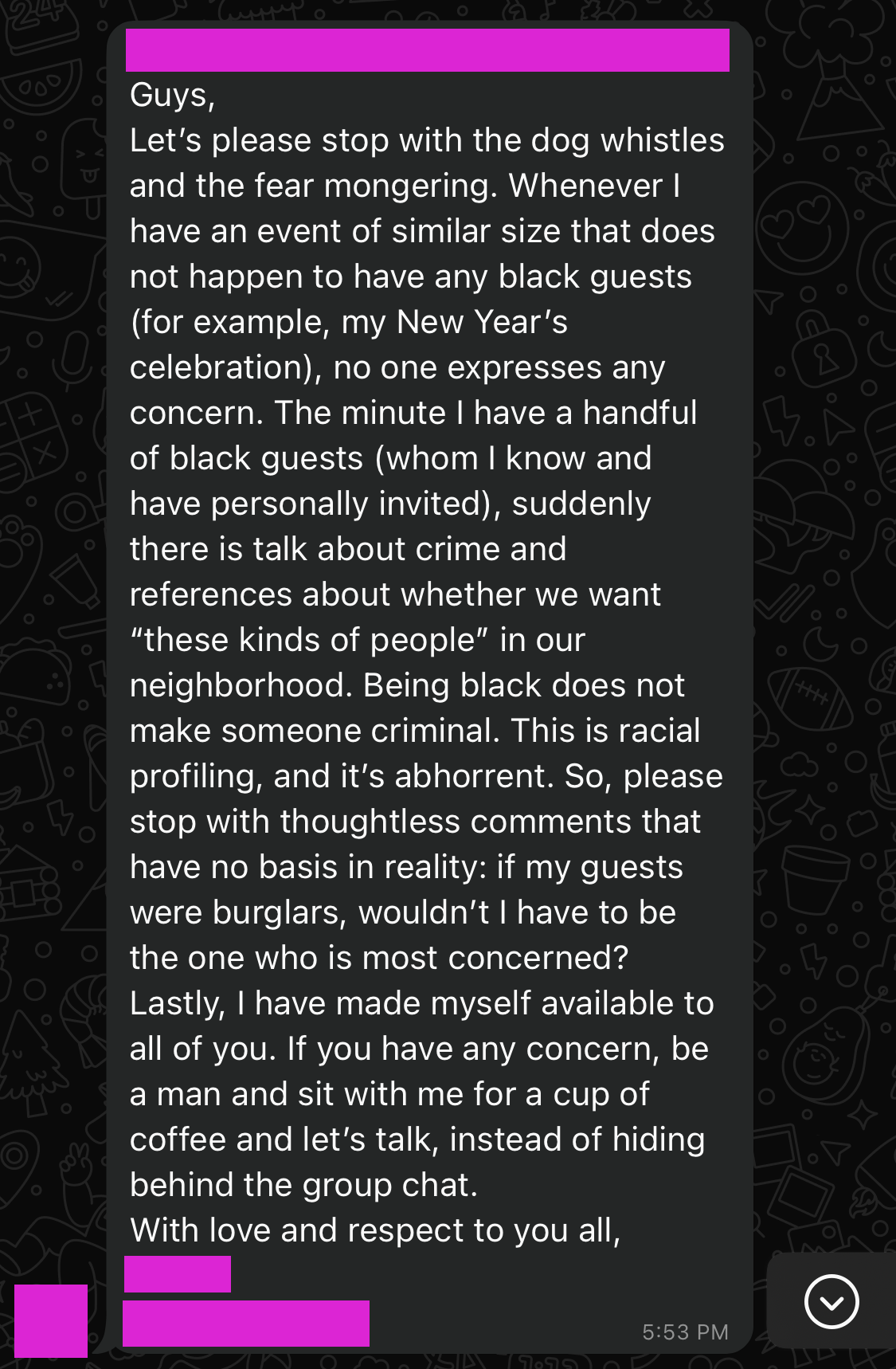
Task: Open the sender's profile picture
Action: (51, 1320)
